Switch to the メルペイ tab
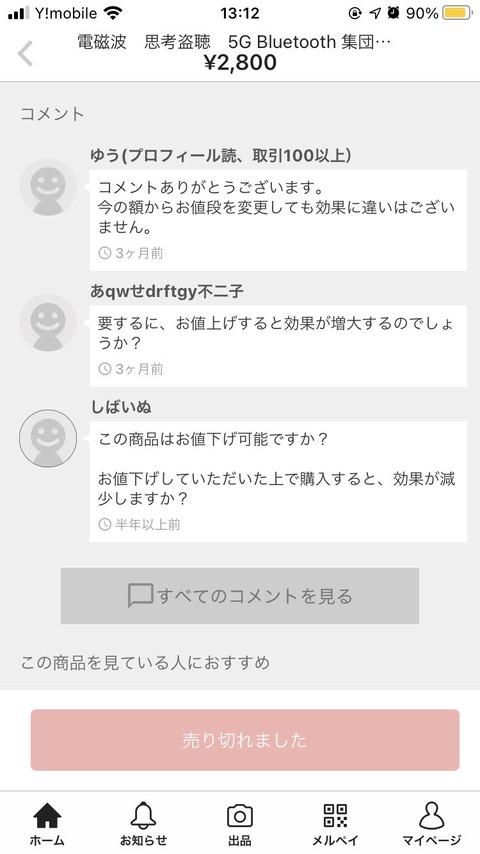 click(335, 824)
